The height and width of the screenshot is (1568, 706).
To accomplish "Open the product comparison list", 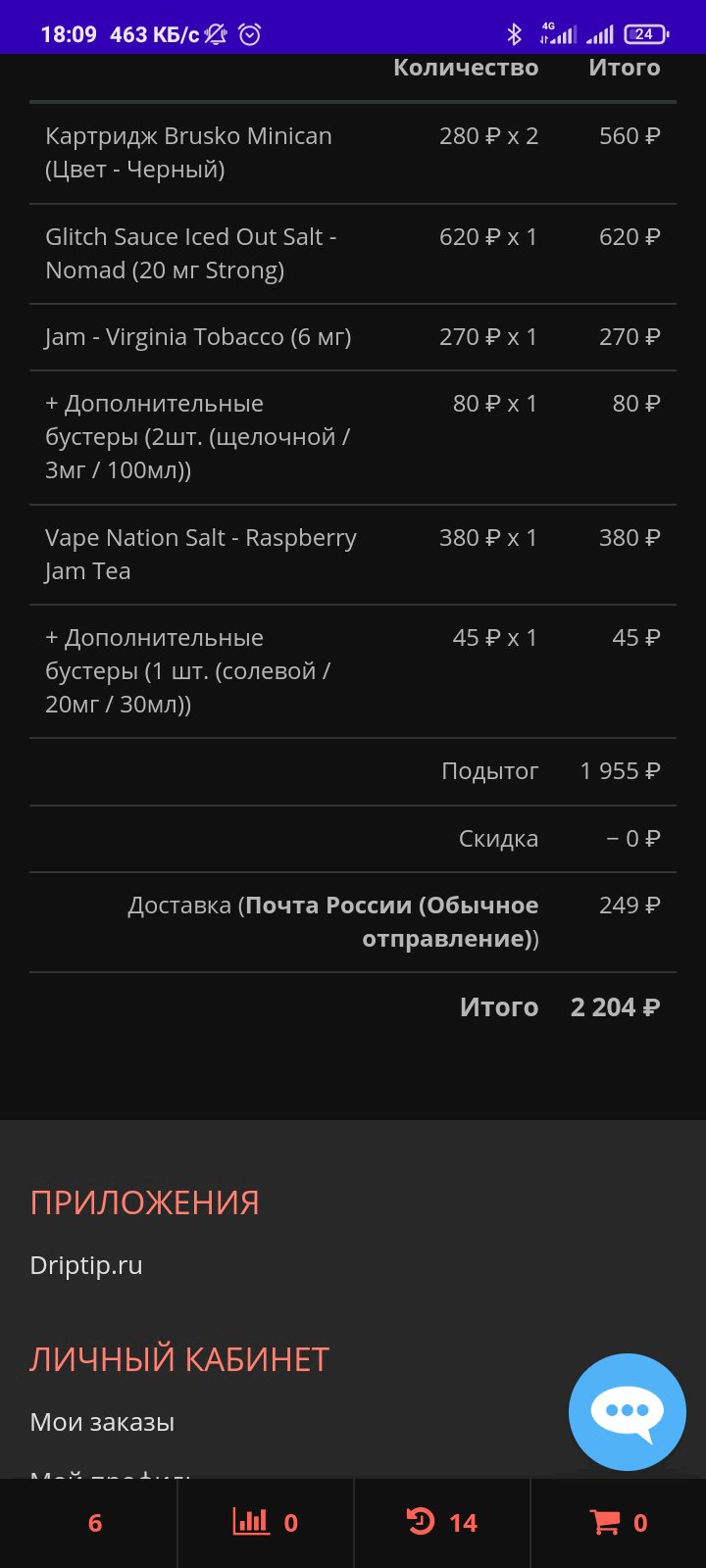I will tap(265, 1522).
